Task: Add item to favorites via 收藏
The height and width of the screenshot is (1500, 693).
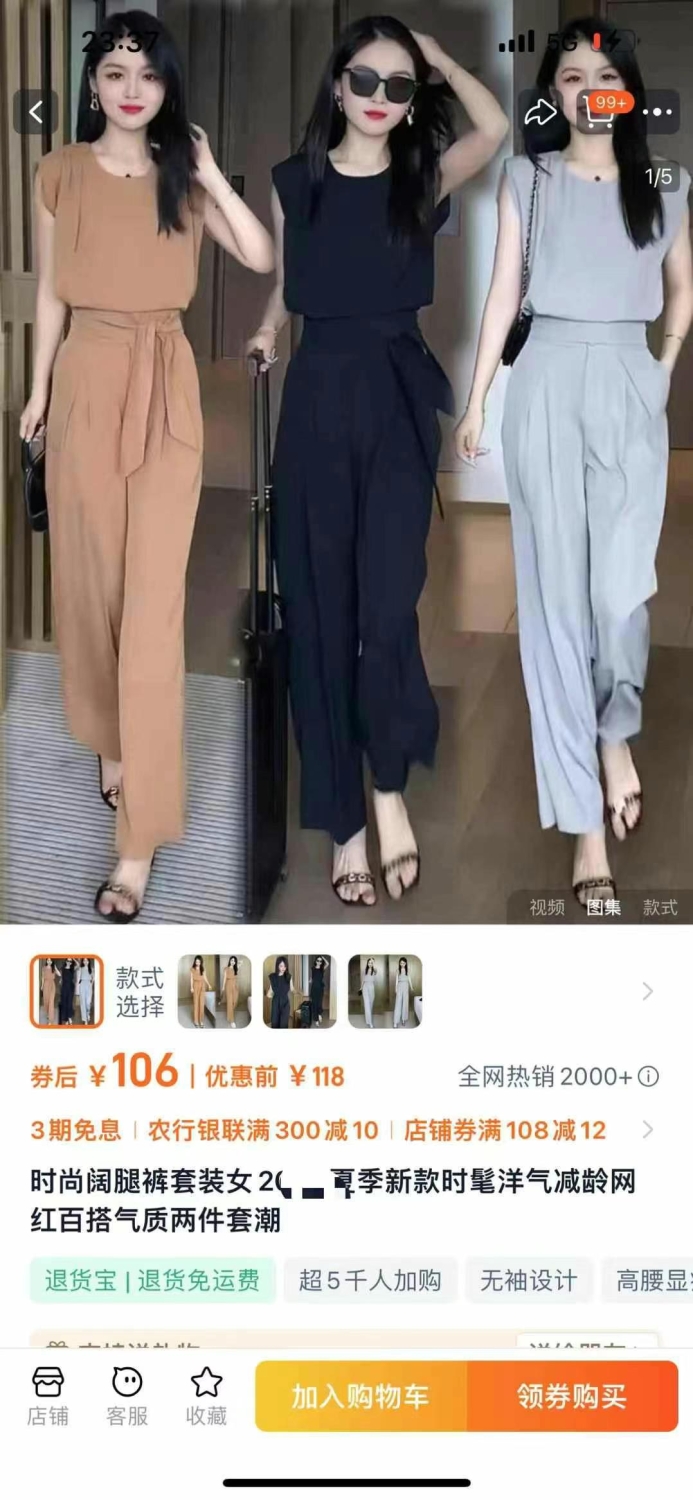Action: click(x=206, y=1396)
